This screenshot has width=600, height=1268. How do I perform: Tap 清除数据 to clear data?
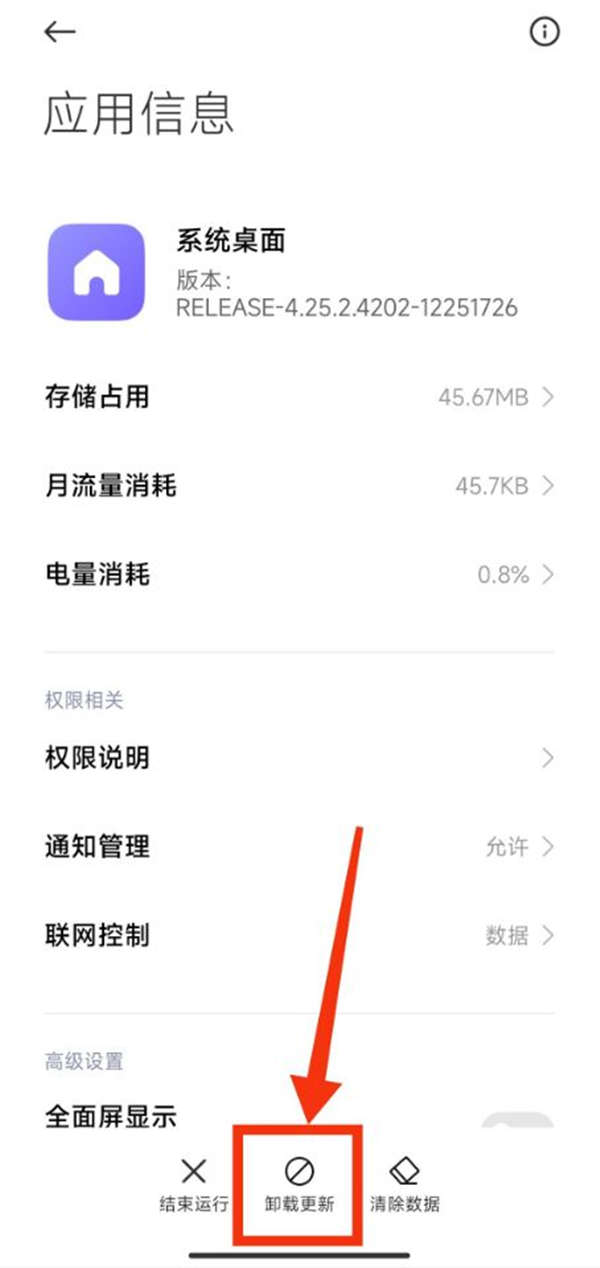click(404, 1183)
